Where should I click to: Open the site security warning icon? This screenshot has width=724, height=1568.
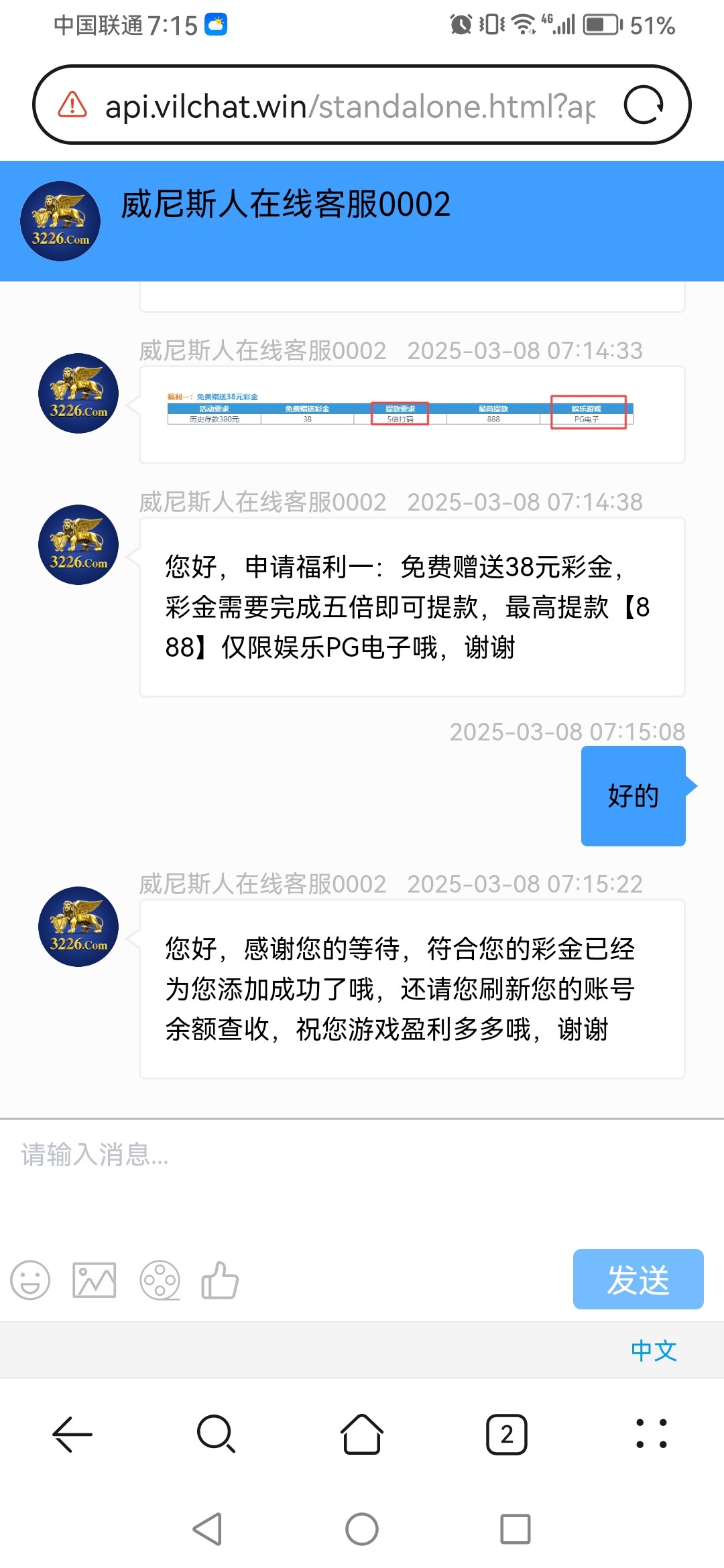tap(72, 105)
